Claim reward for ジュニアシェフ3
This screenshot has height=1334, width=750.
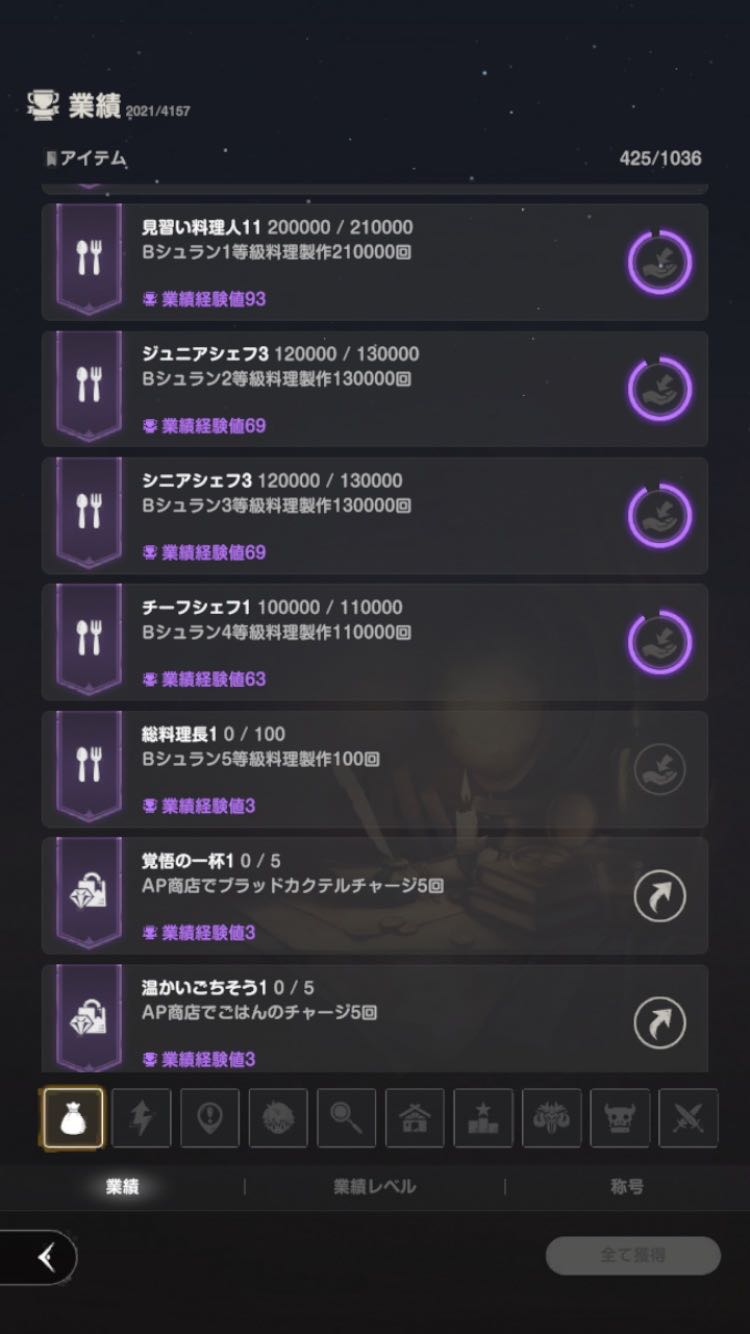[x=660, y=390]
